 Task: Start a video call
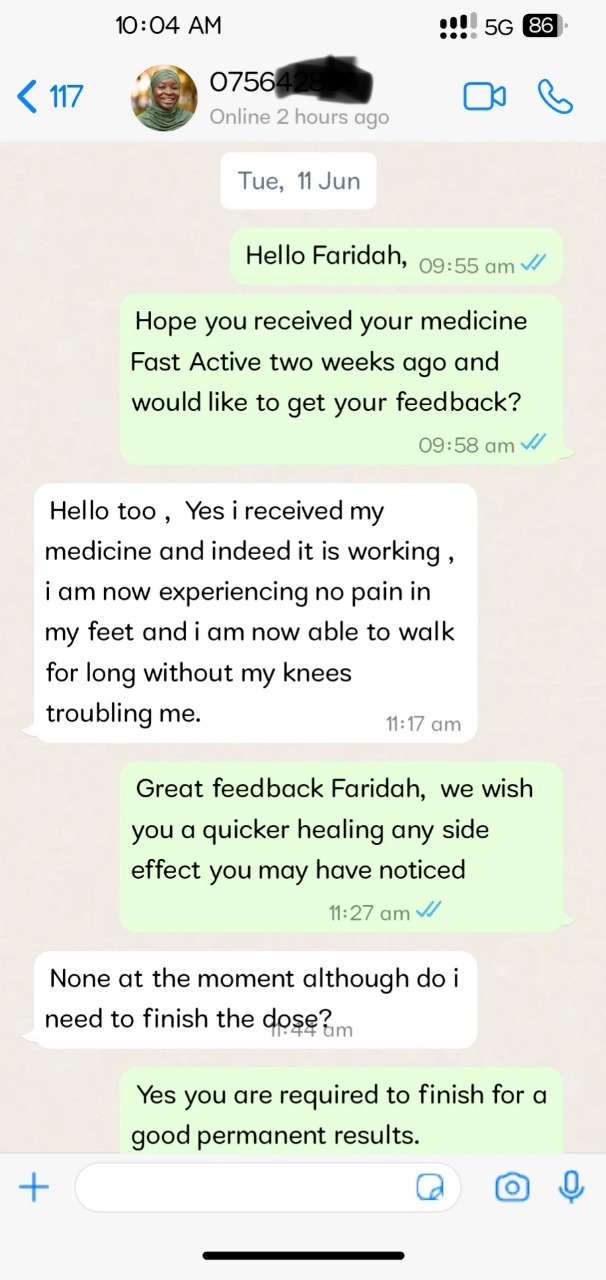point(484,97)
